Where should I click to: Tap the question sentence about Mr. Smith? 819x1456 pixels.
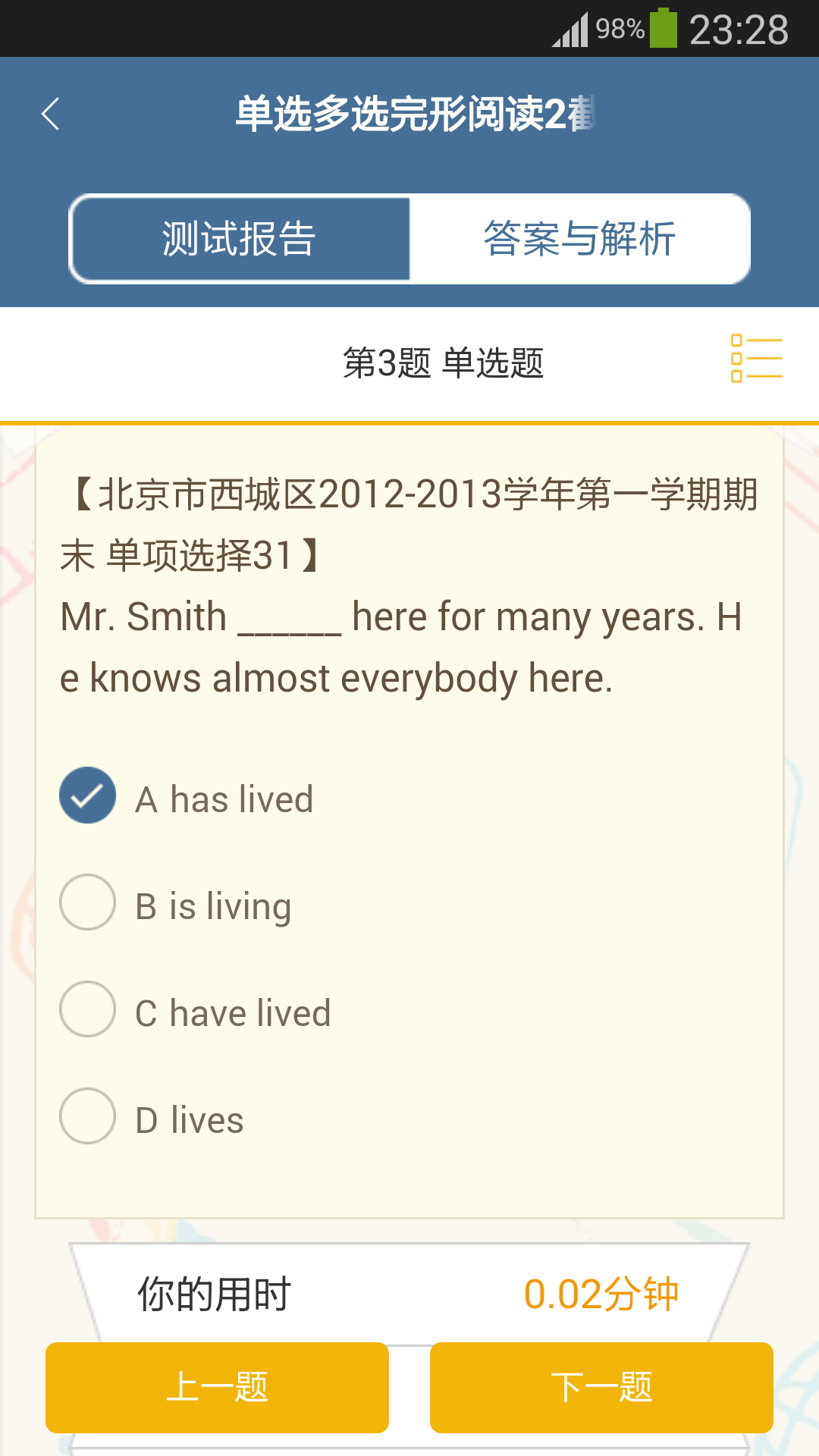pyautogui.click(x=402, y=616)
